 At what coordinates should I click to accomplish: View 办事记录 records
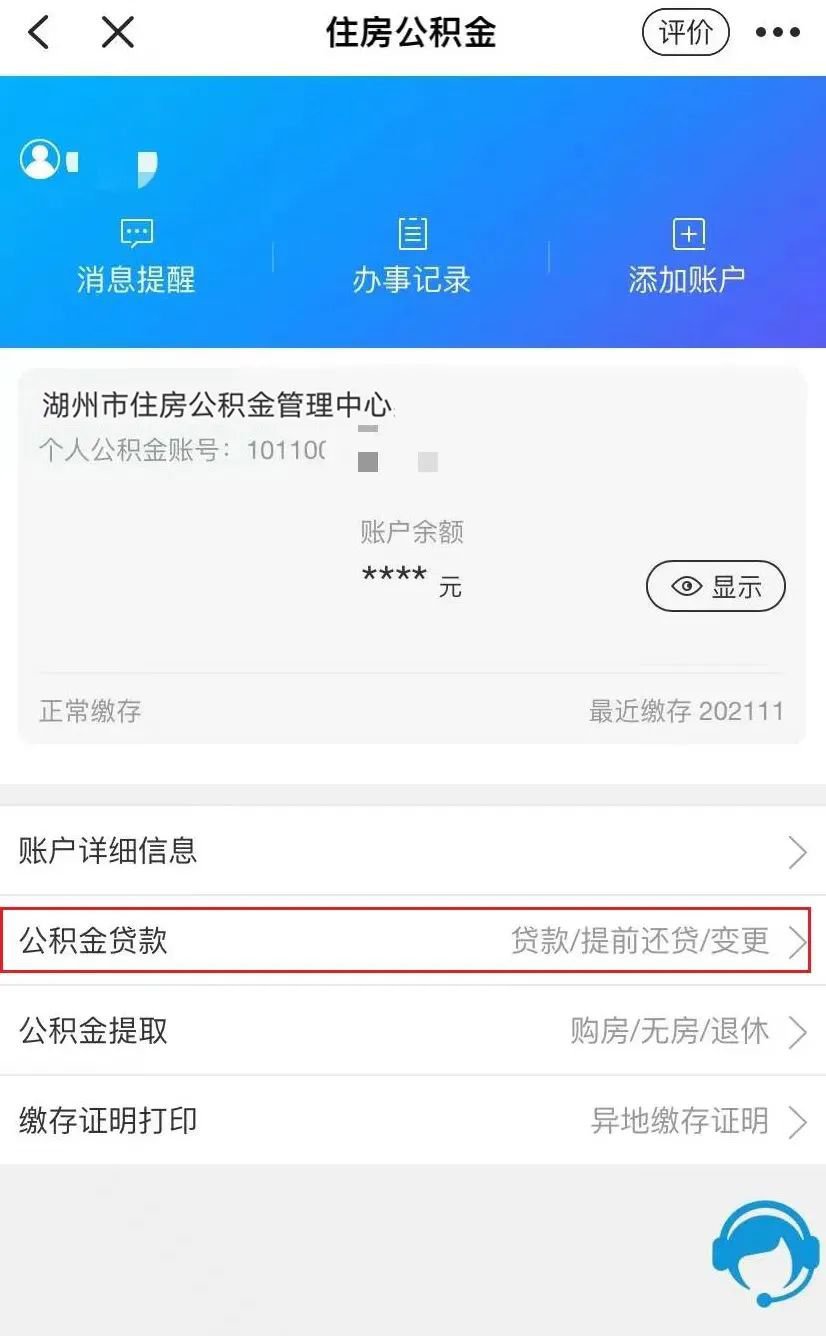412,257
